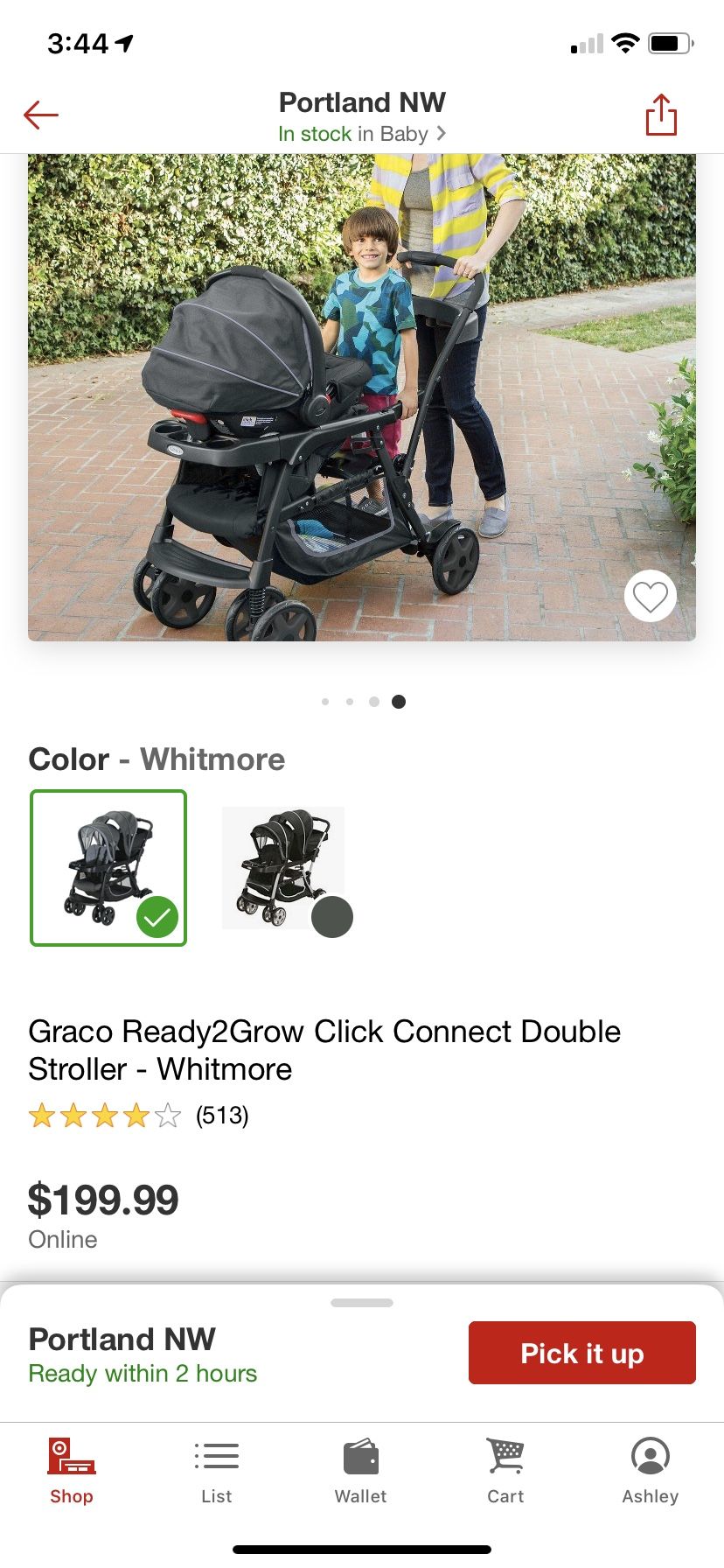The image size is (724, 1568).
Task: Tap the Pick it up button
Action: [x=581, y=1353]
